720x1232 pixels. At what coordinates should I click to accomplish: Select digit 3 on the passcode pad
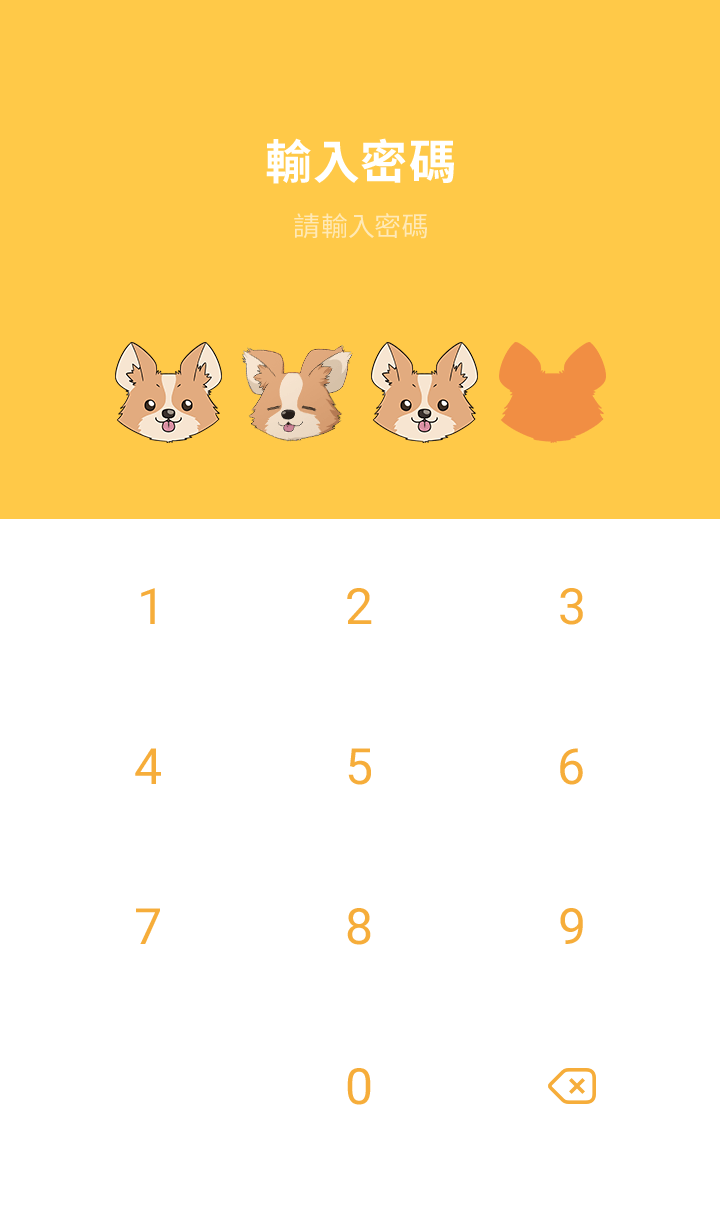pyautogui.click(x=570, y=607)
